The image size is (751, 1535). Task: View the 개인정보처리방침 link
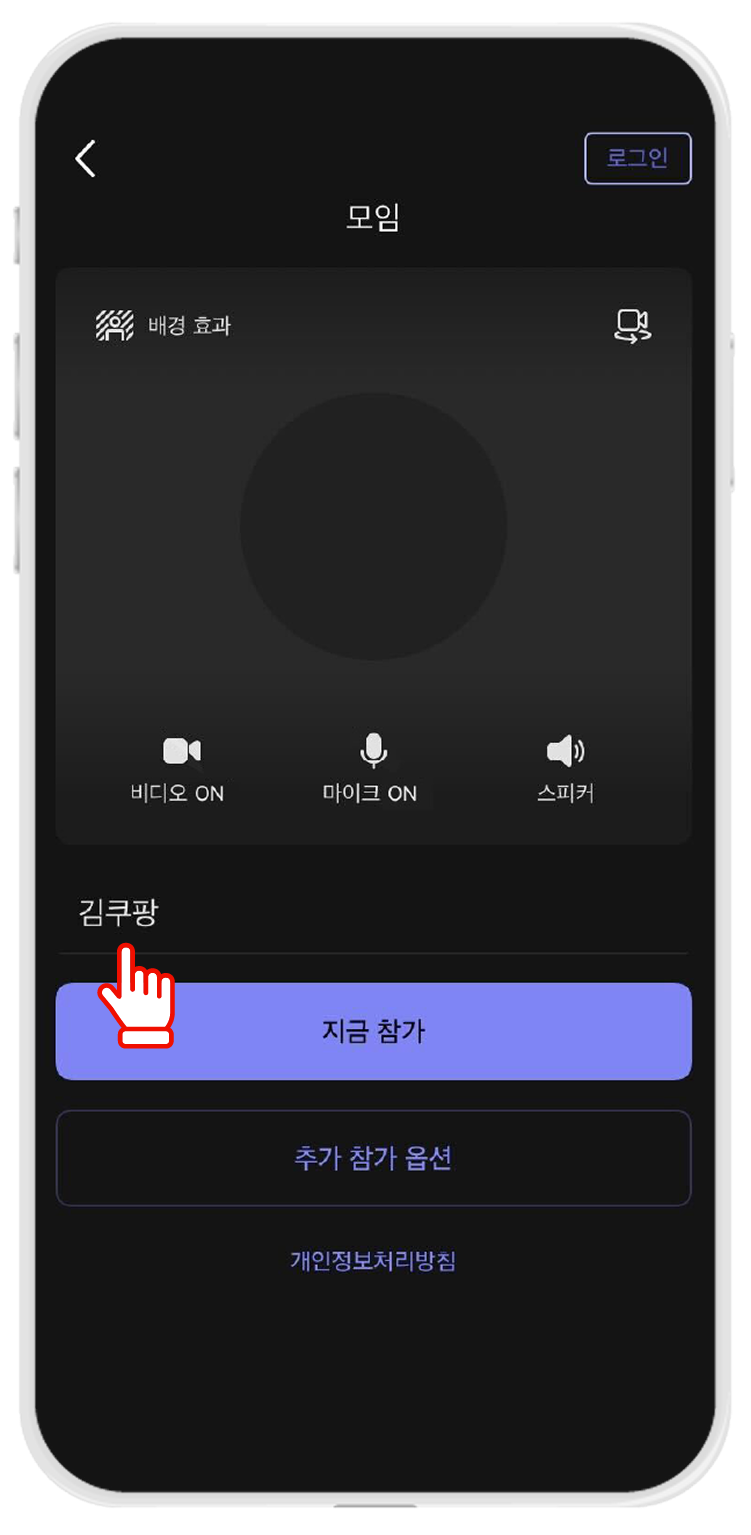point(373,1261)
